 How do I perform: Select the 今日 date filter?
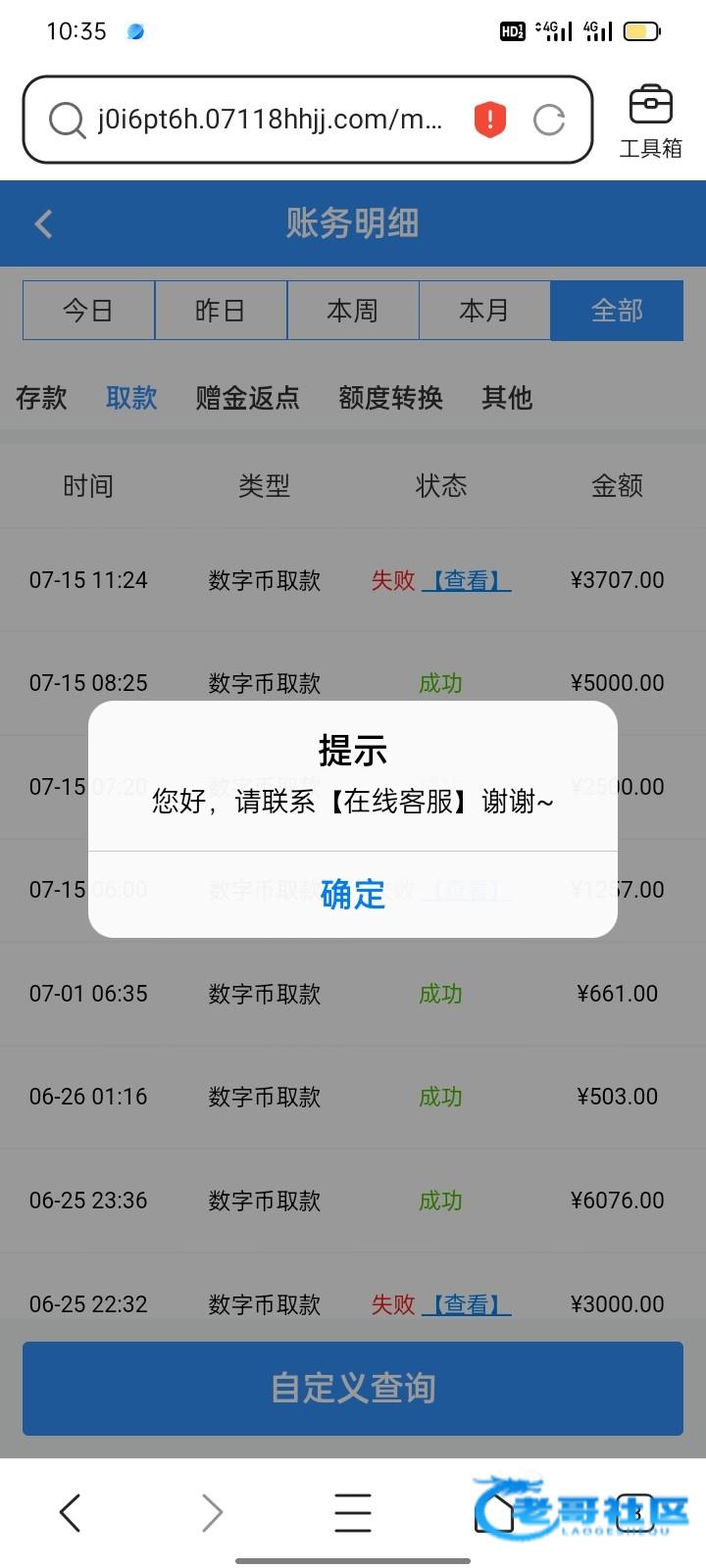[88, 311]
